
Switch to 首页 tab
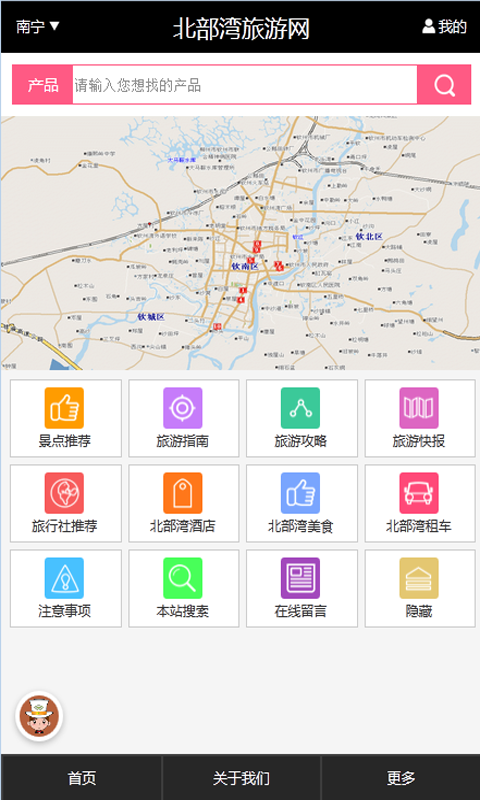82,778
